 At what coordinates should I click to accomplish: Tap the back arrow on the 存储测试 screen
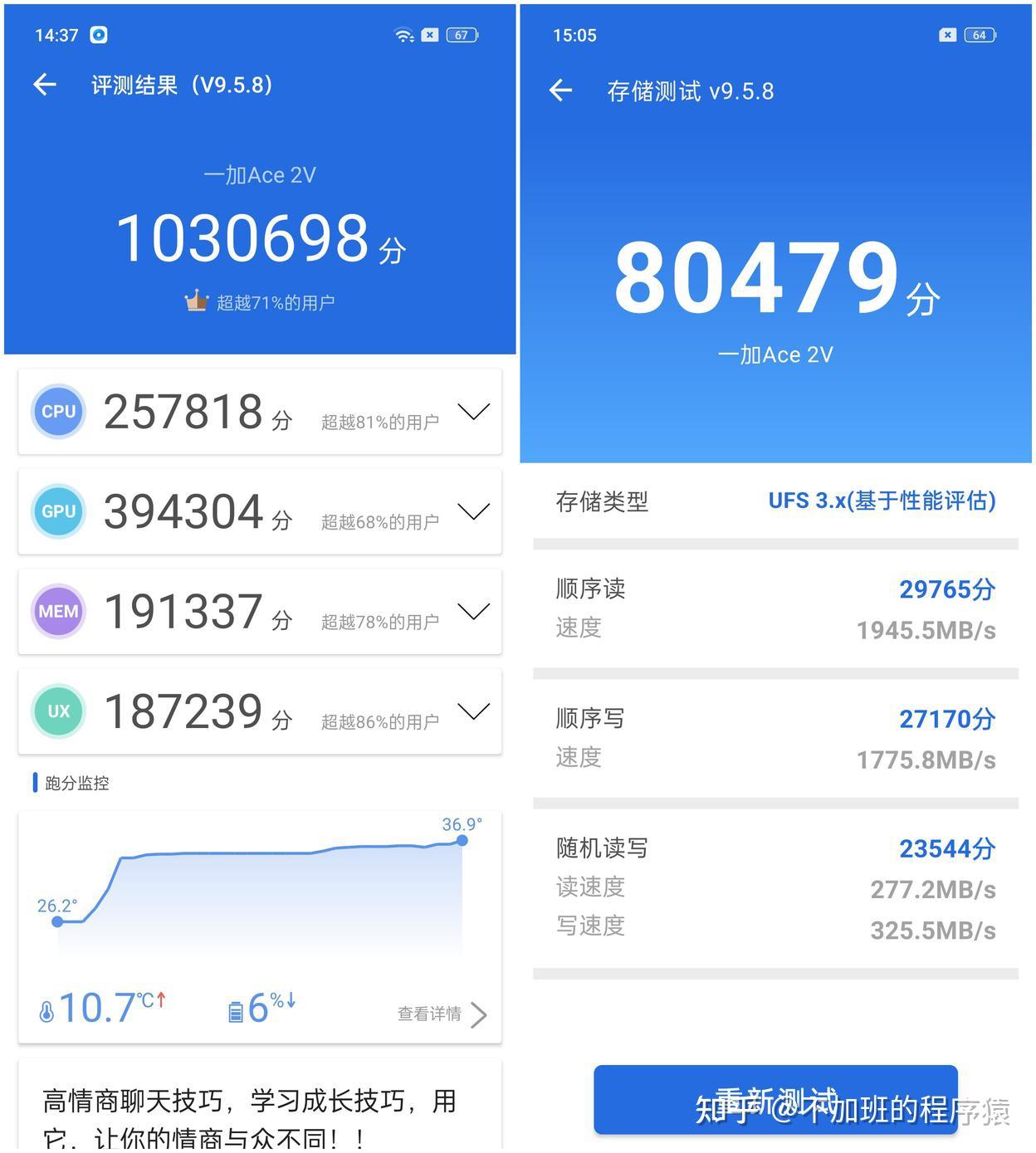560,90
